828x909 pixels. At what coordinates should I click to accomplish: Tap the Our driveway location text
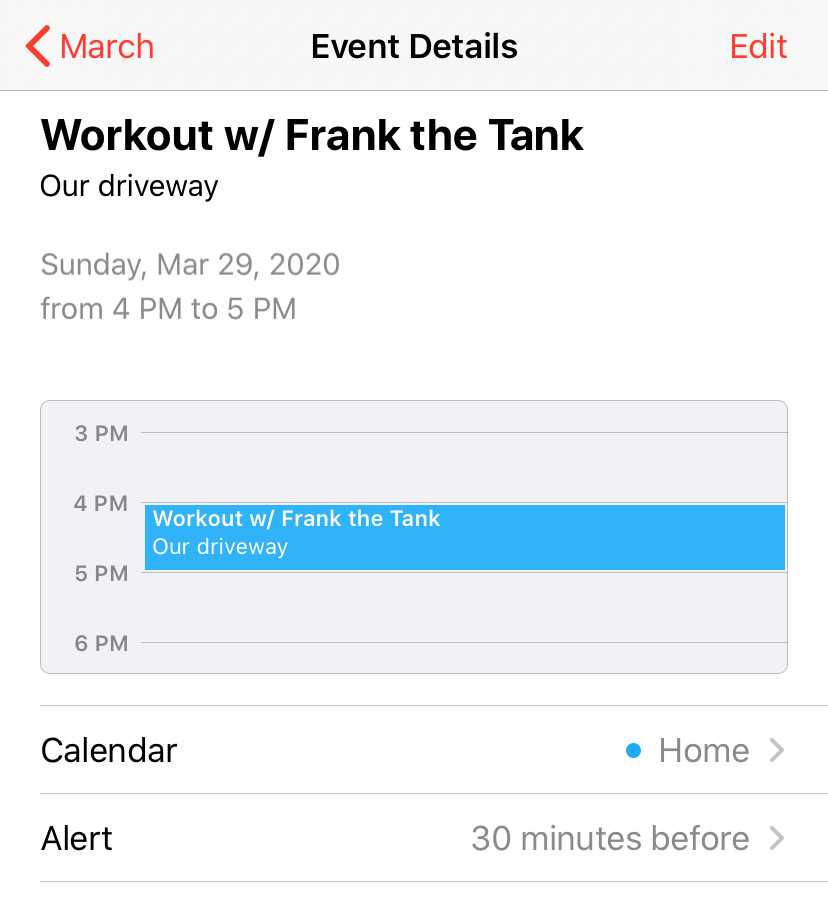coord(128,186)
